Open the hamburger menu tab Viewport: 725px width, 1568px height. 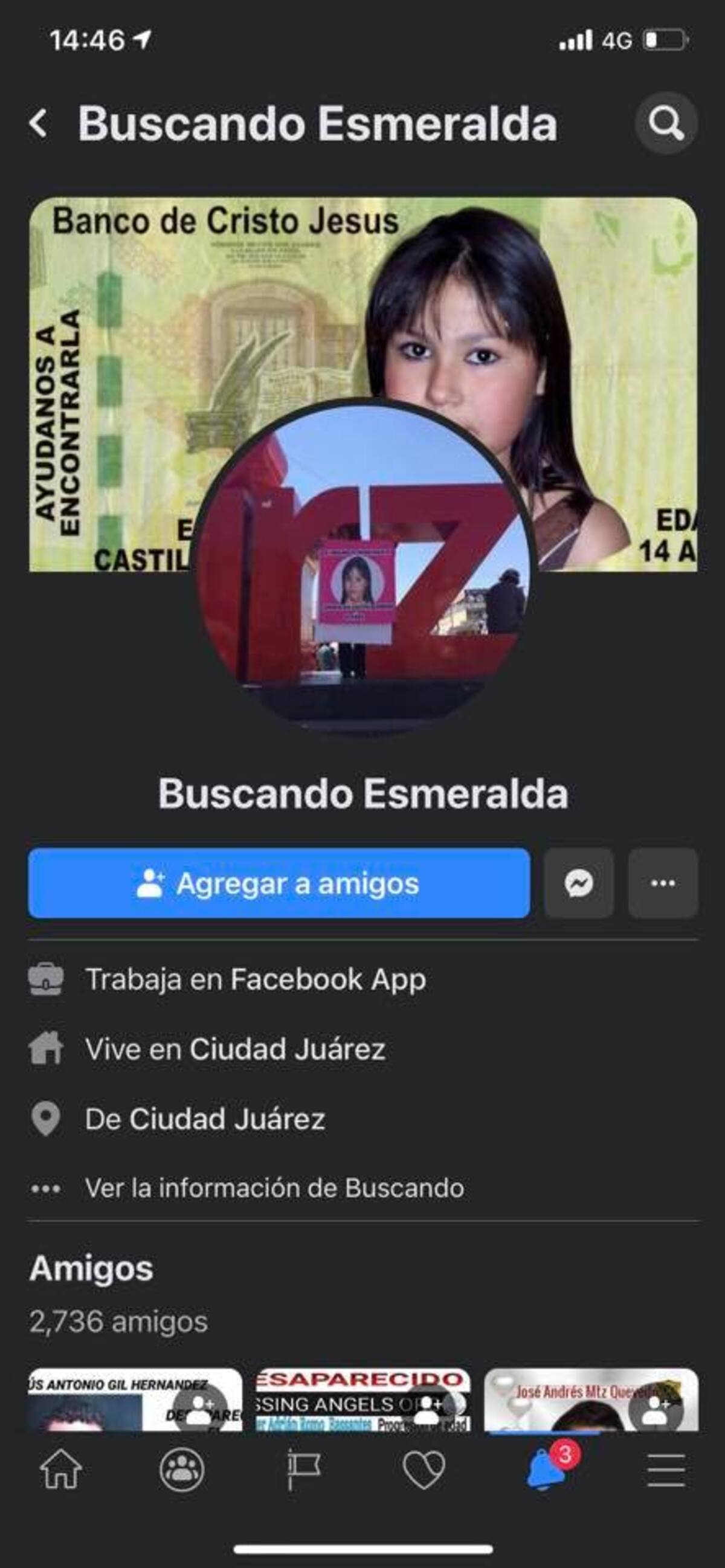pos(666,1471)
